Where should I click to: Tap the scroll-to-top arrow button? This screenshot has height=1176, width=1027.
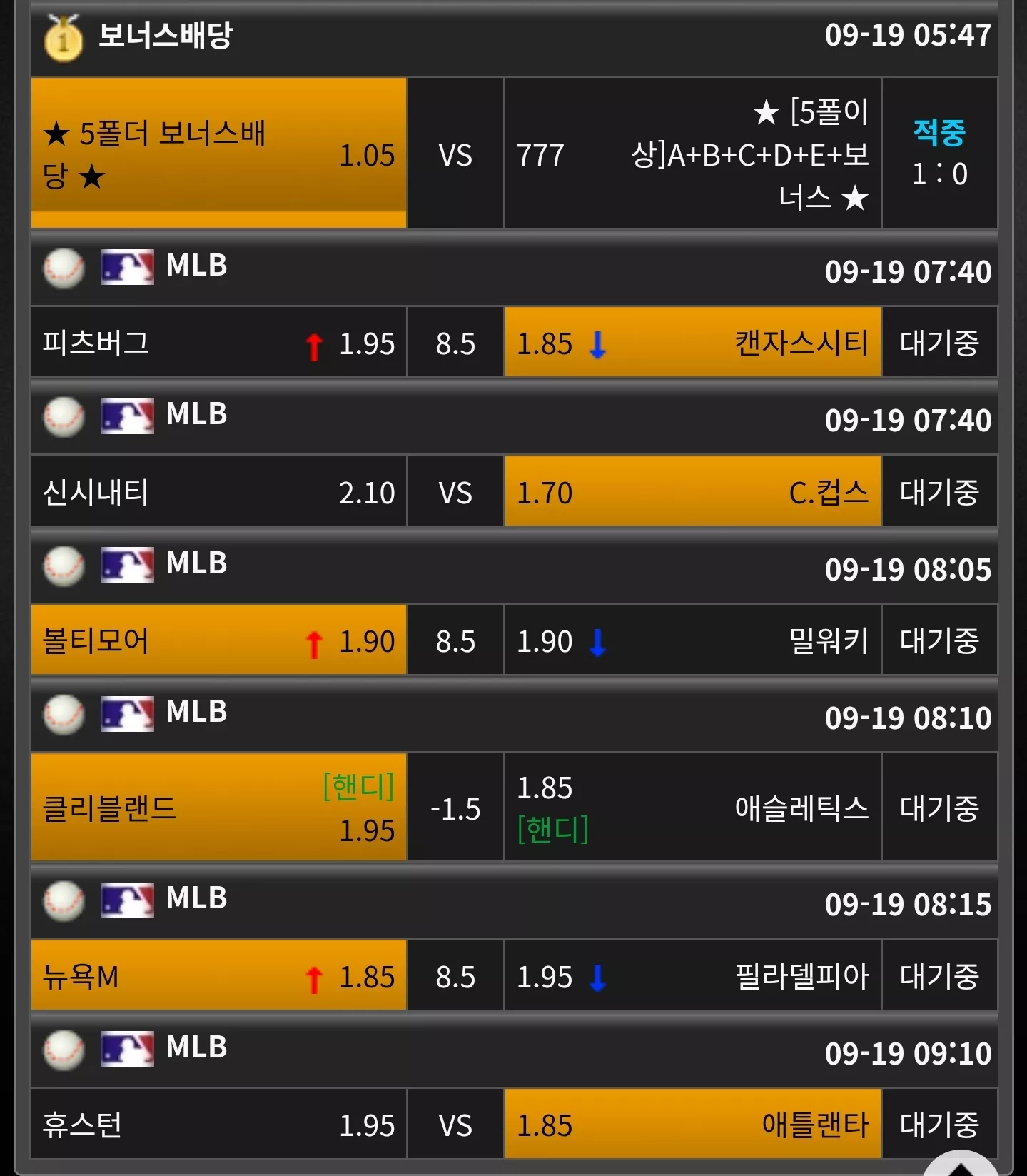961,1164
